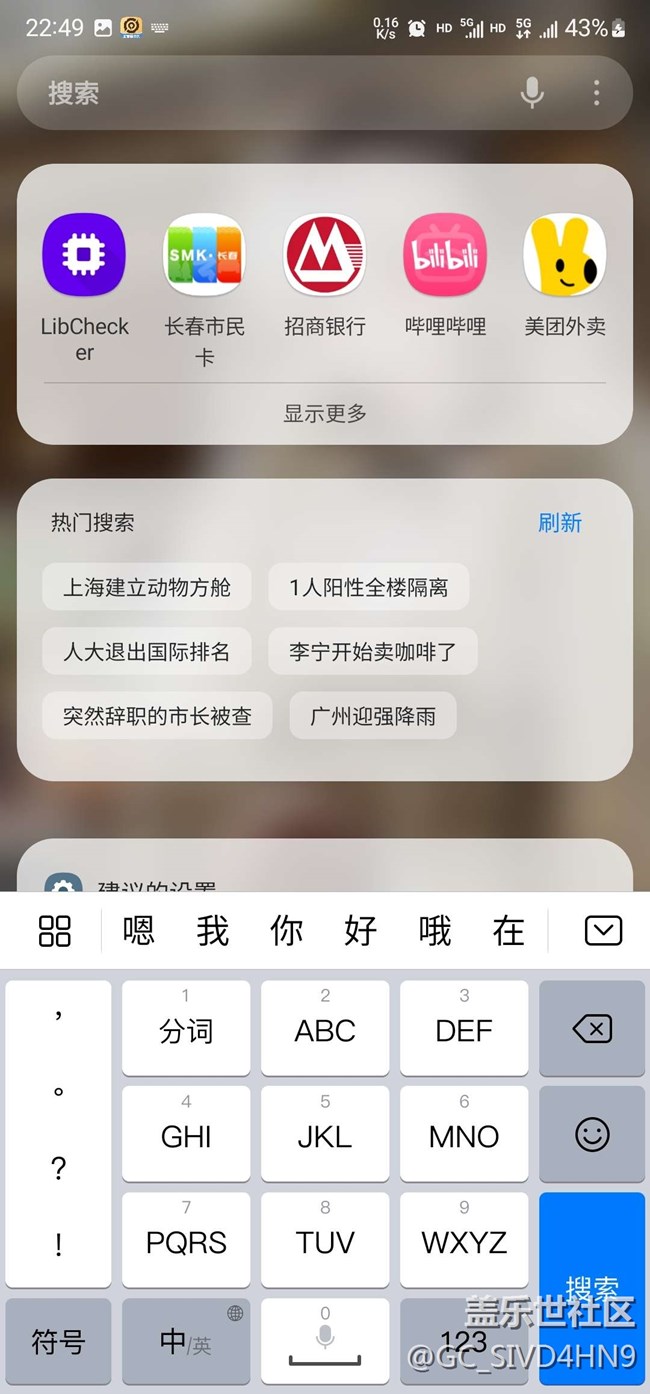Open the keyboard toolbox grid icon
The width and height of the screenshot is (650, 1394).
pos(54,931)
